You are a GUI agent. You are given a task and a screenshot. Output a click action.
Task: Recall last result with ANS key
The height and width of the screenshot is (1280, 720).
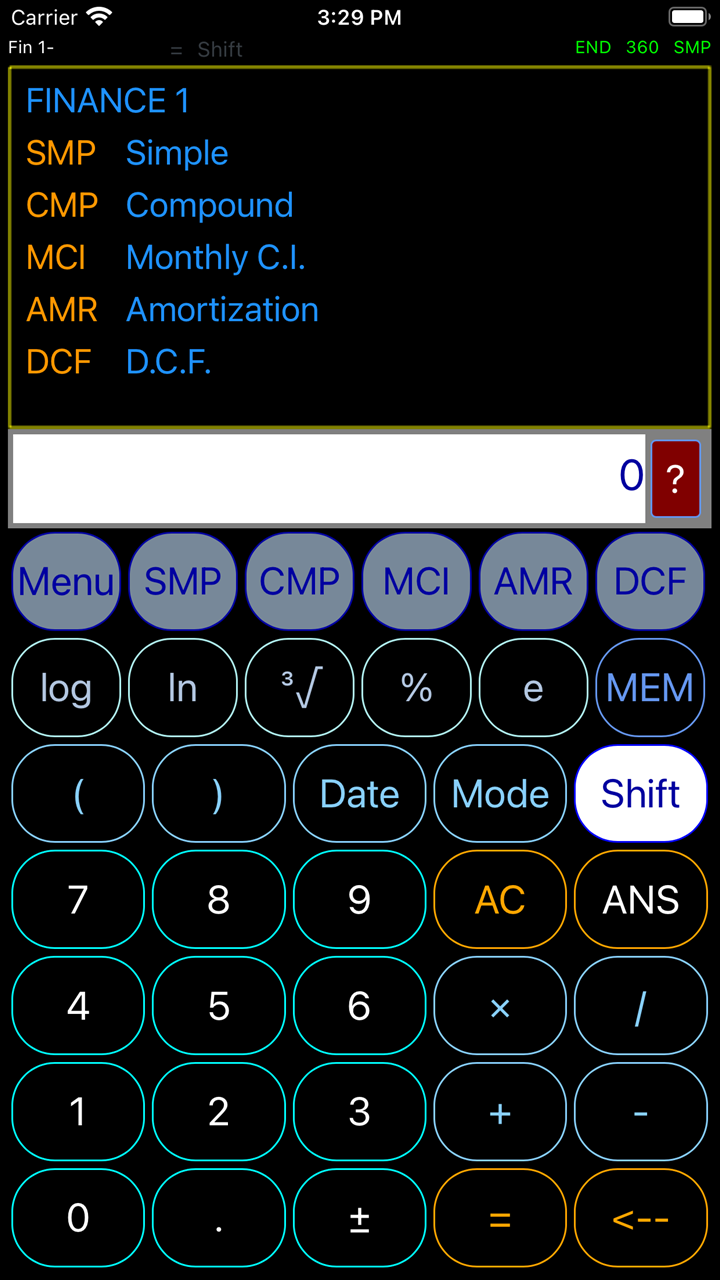click(641, 900)
